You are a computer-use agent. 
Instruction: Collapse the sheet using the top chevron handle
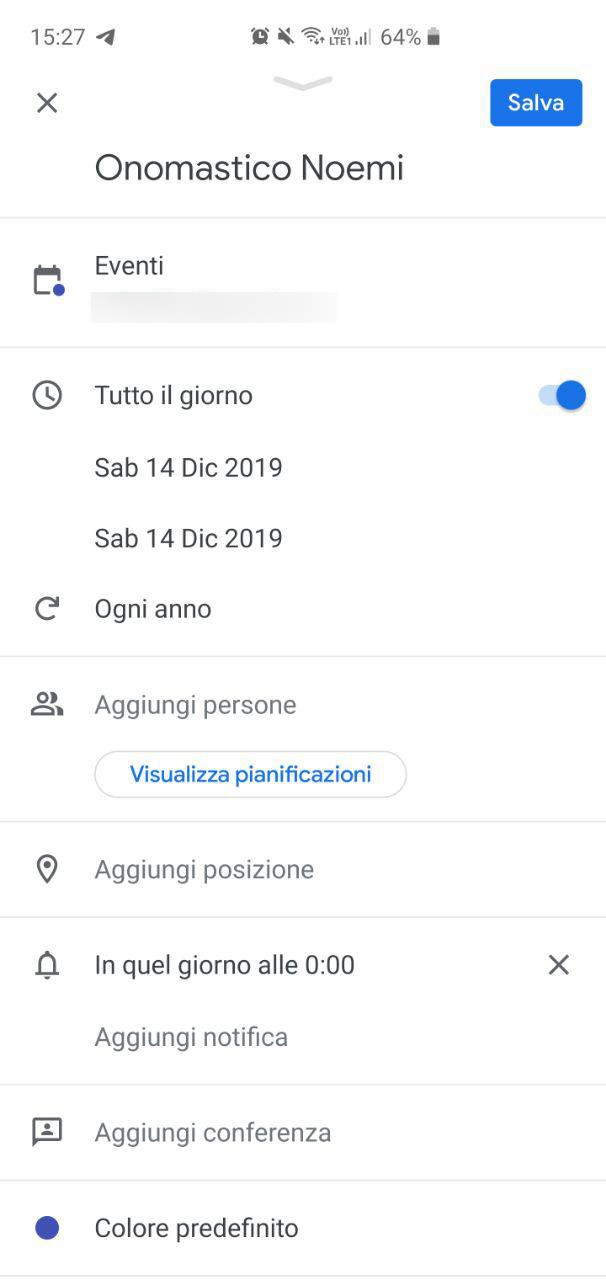(x=302, y=83)
